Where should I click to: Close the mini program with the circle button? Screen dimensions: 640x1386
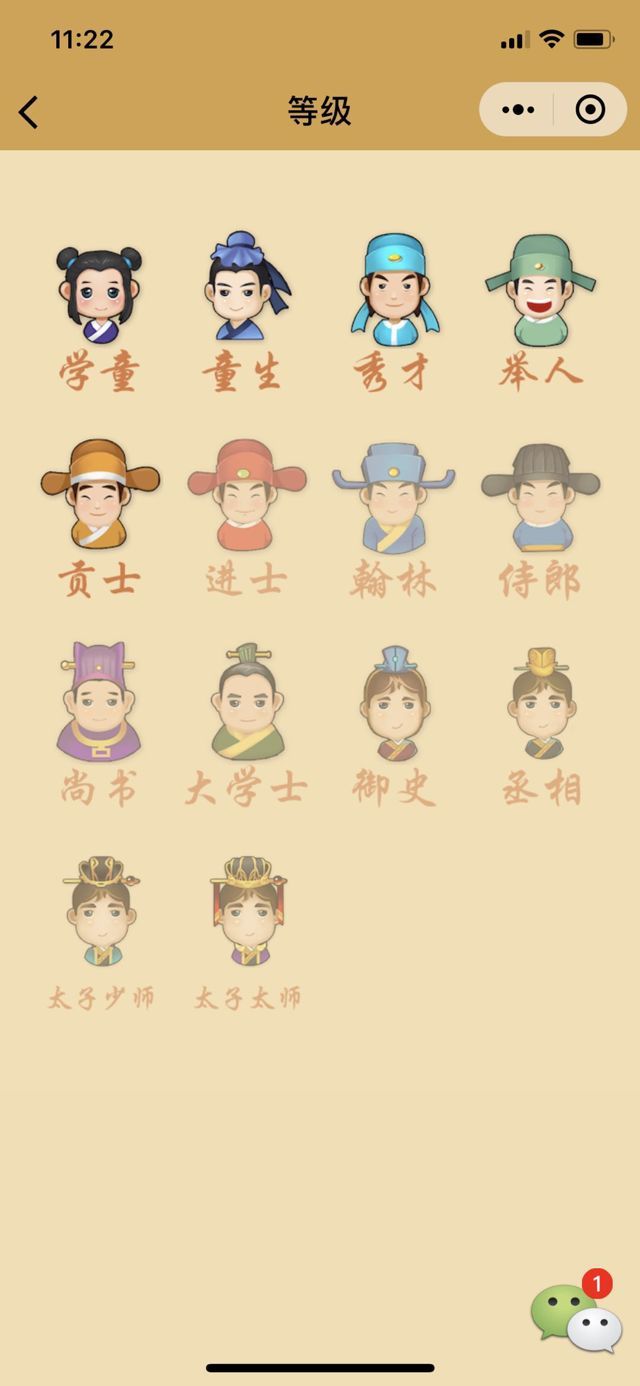tap(590, 110)
